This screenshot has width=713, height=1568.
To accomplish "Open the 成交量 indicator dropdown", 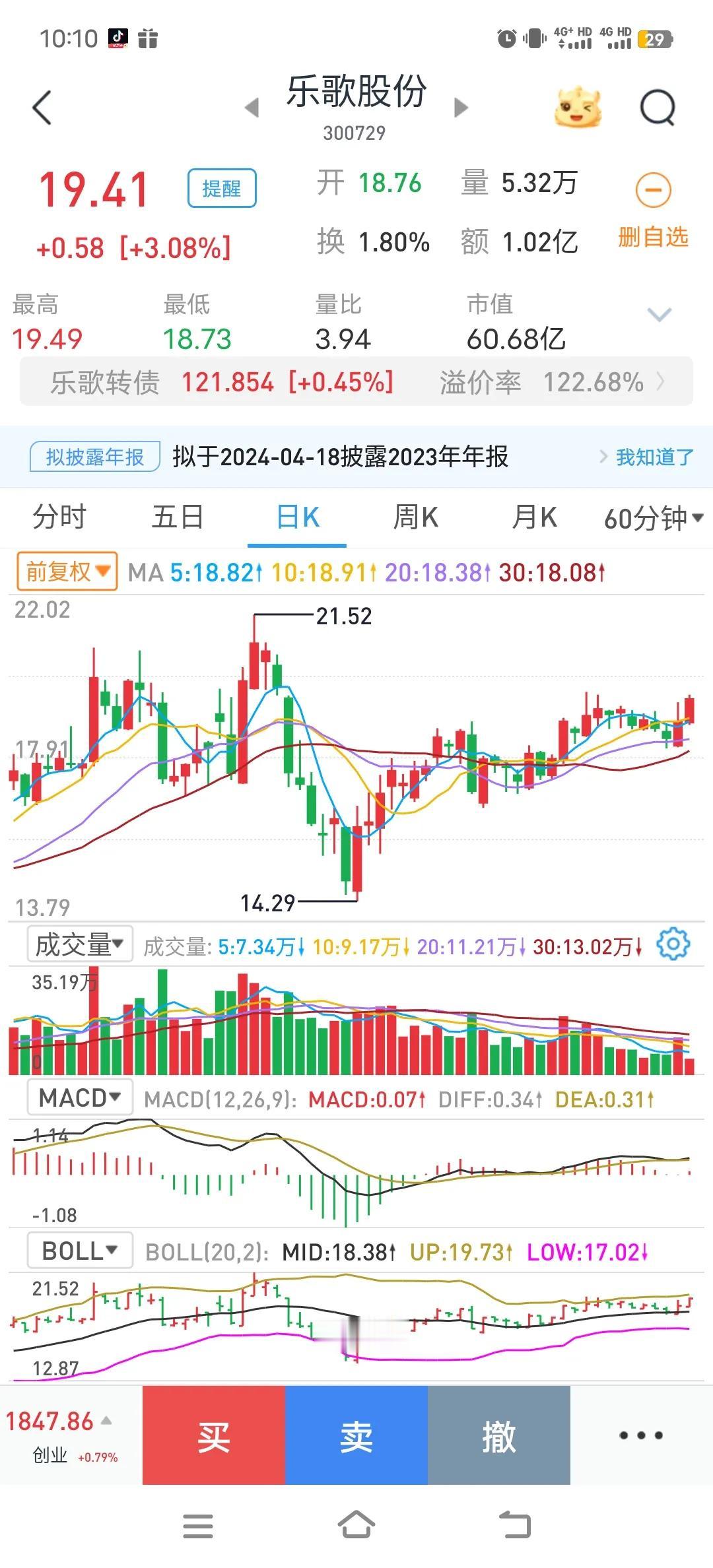I will [79, 944].
